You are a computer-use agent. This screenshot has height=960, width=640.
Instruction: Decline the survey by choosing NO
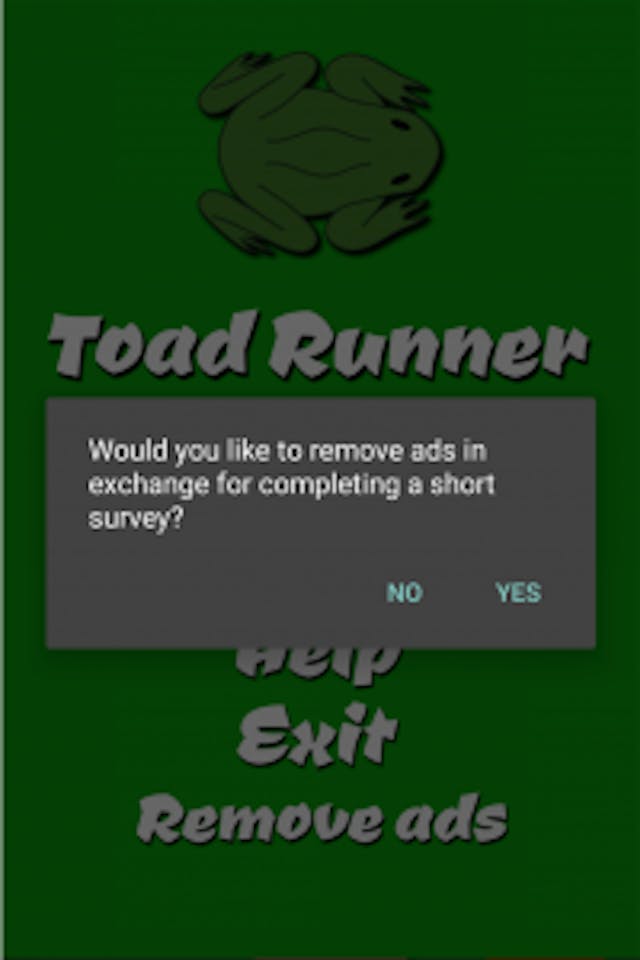404,593
